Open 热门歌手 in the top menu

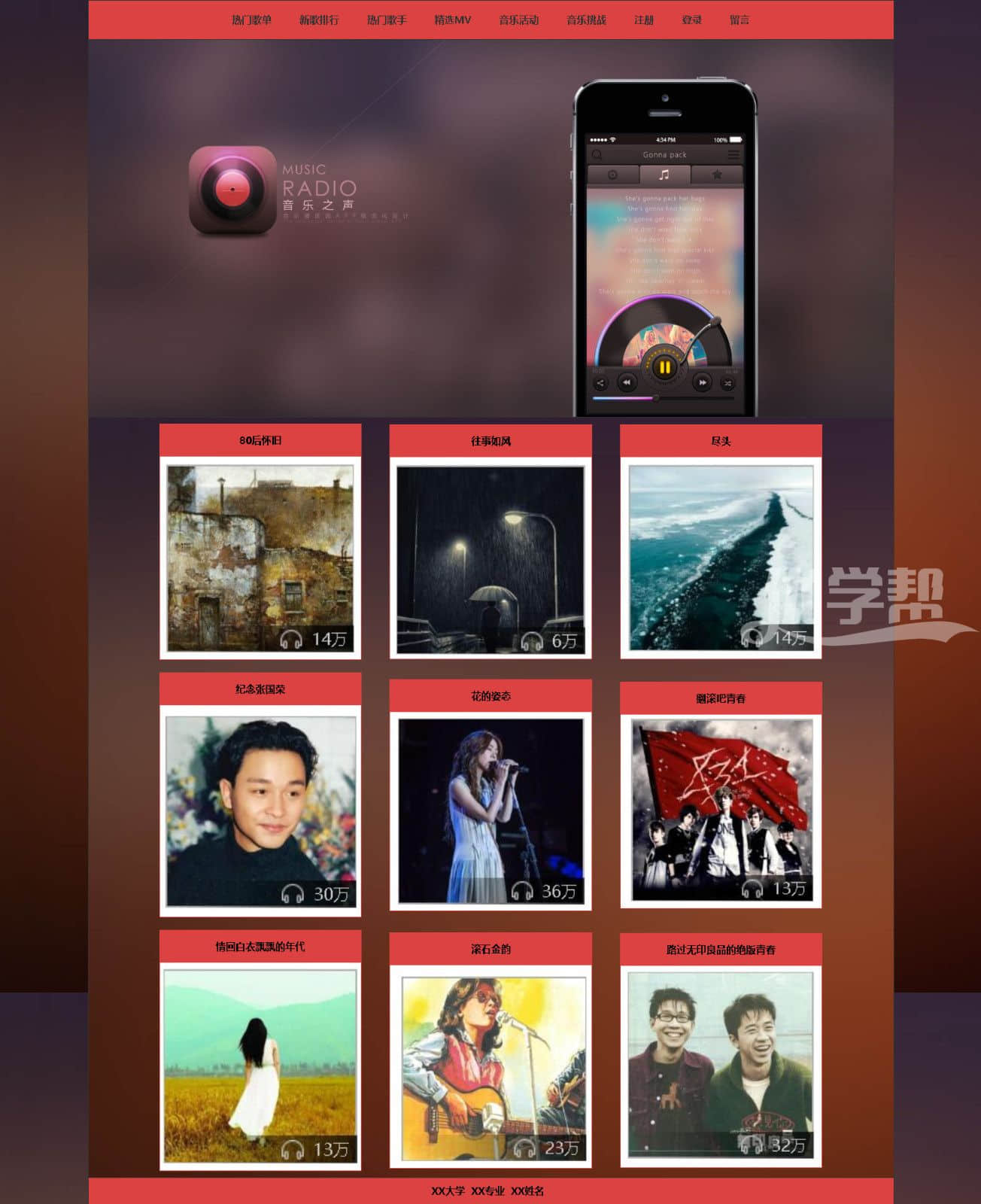pos(387,20)
